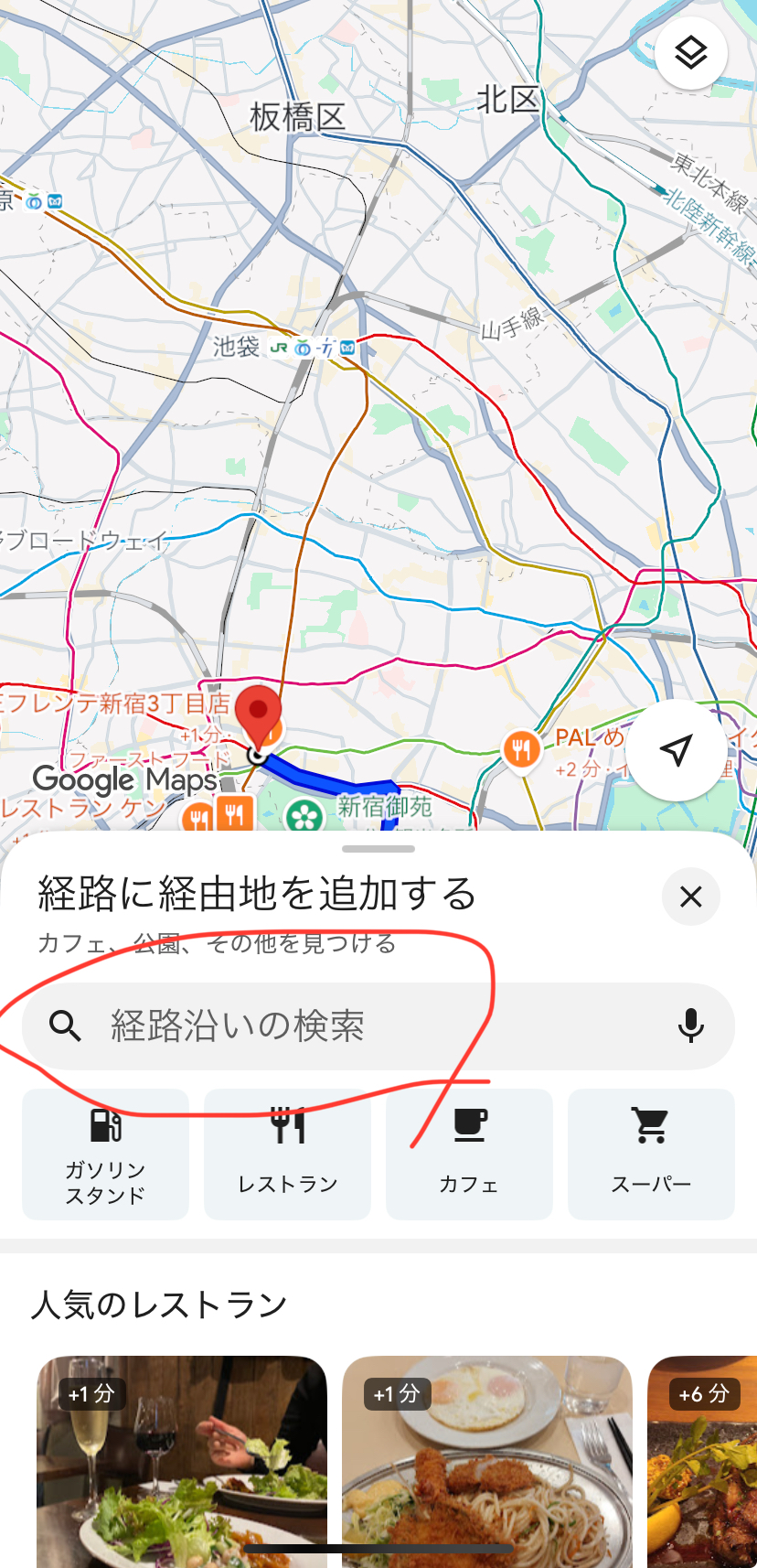
Task: Tap the current location arrow button
Action: 676,750
